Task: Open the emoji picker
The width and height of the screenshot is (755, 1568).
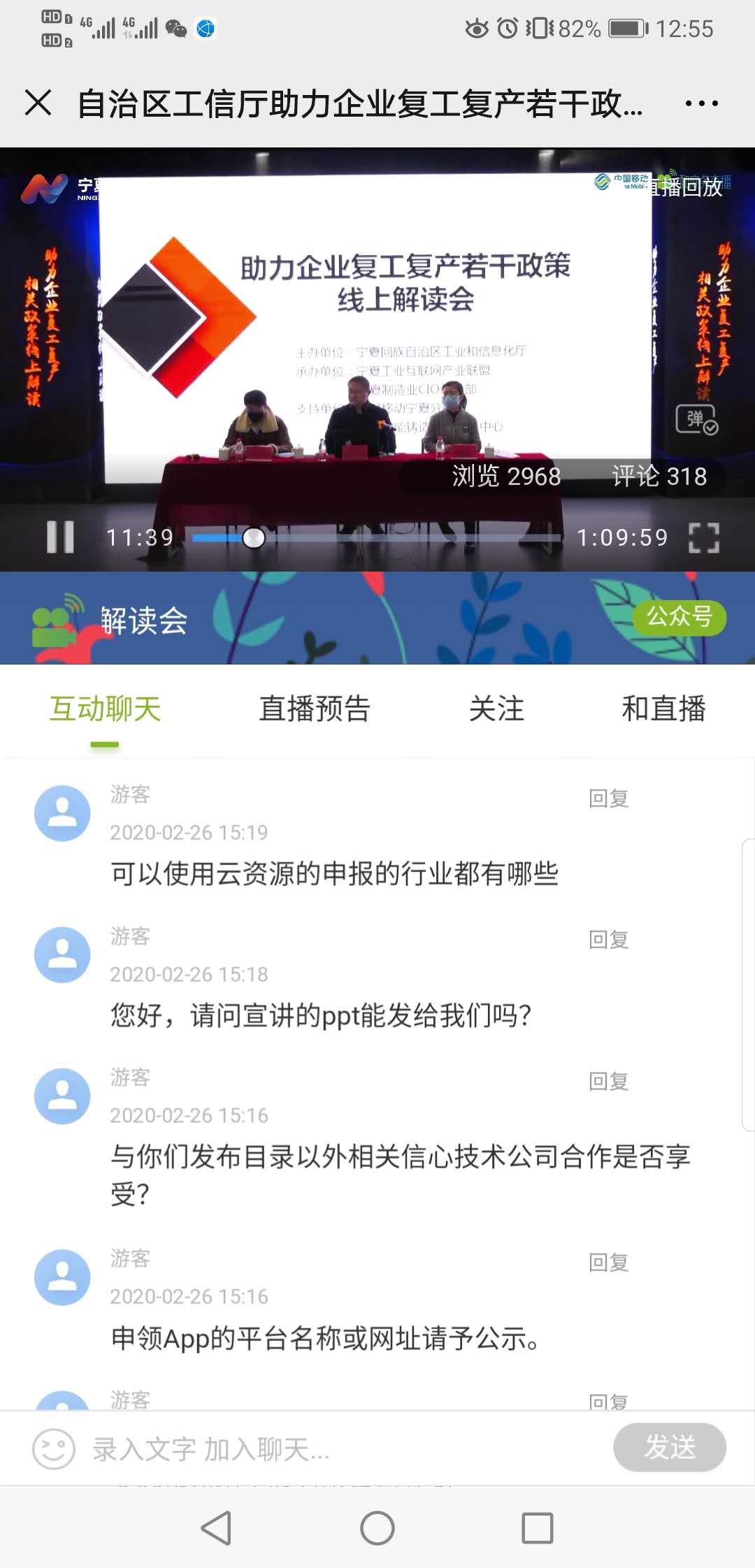Action: (54, 1449)
